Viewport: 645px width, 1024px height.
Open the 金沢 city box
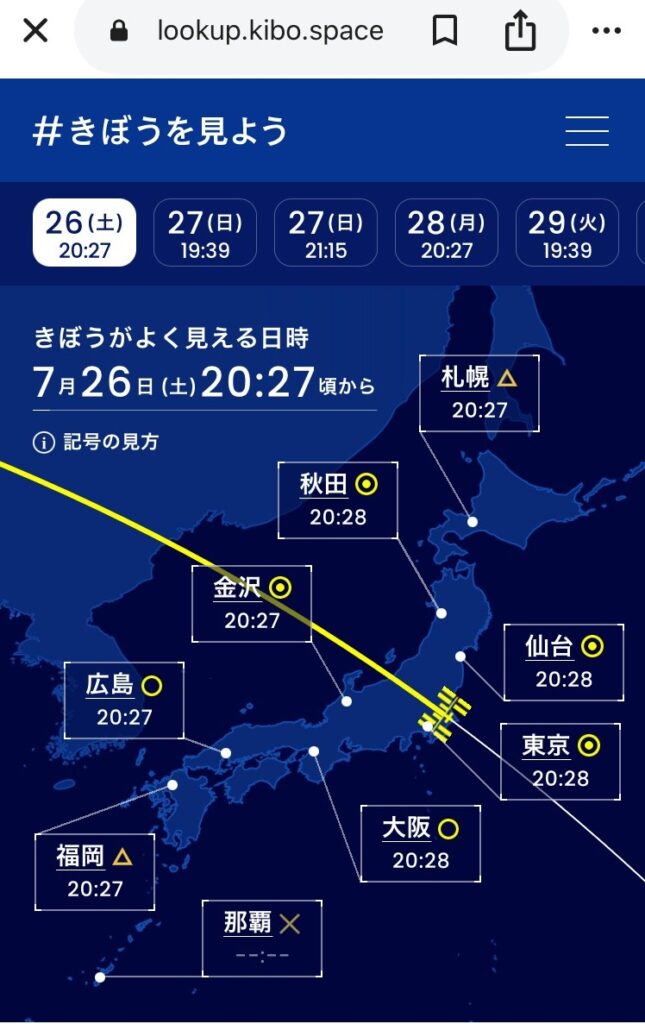coord(252,603)
